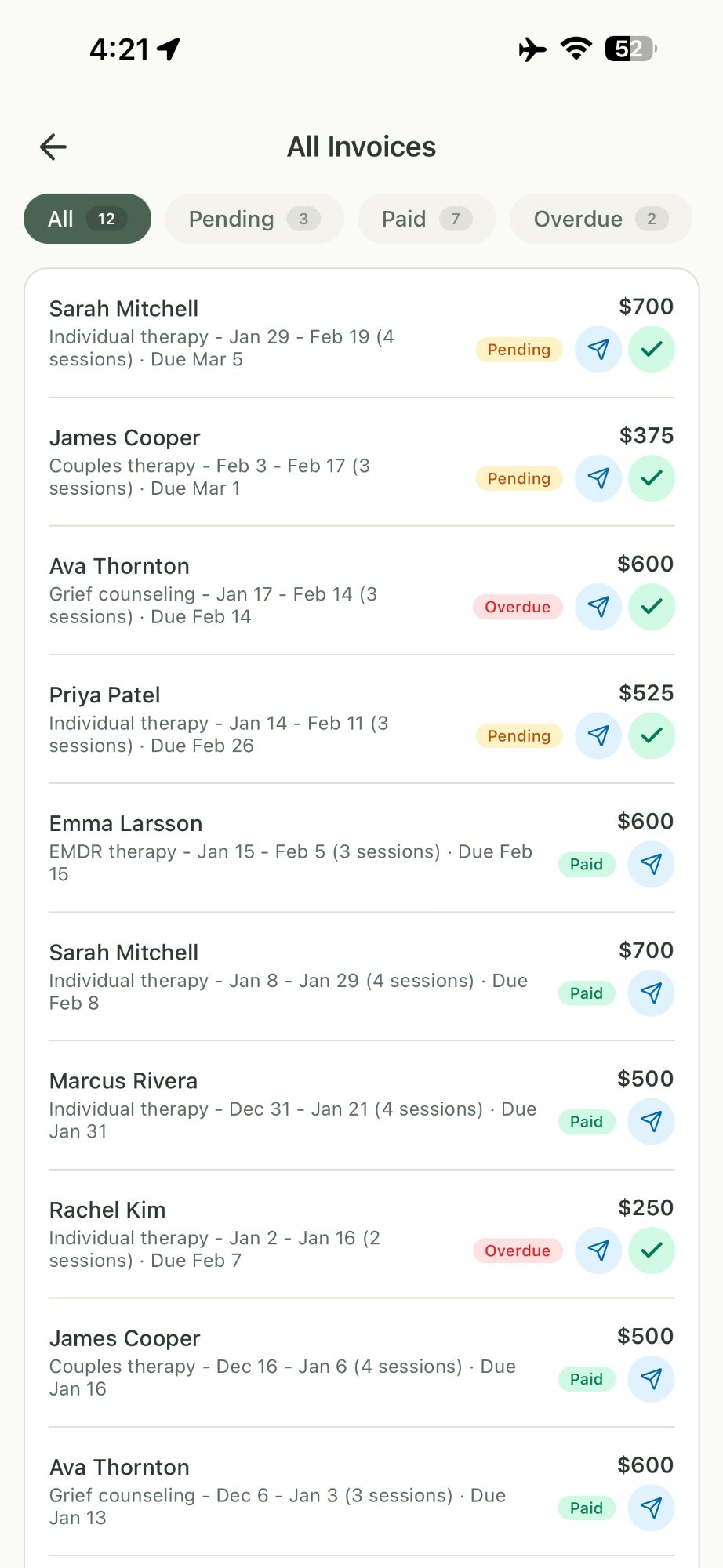Send Emma Larsson's paid invoice receipt
The height and width of the screenshot is (1568, 723).
coord(651,864)
